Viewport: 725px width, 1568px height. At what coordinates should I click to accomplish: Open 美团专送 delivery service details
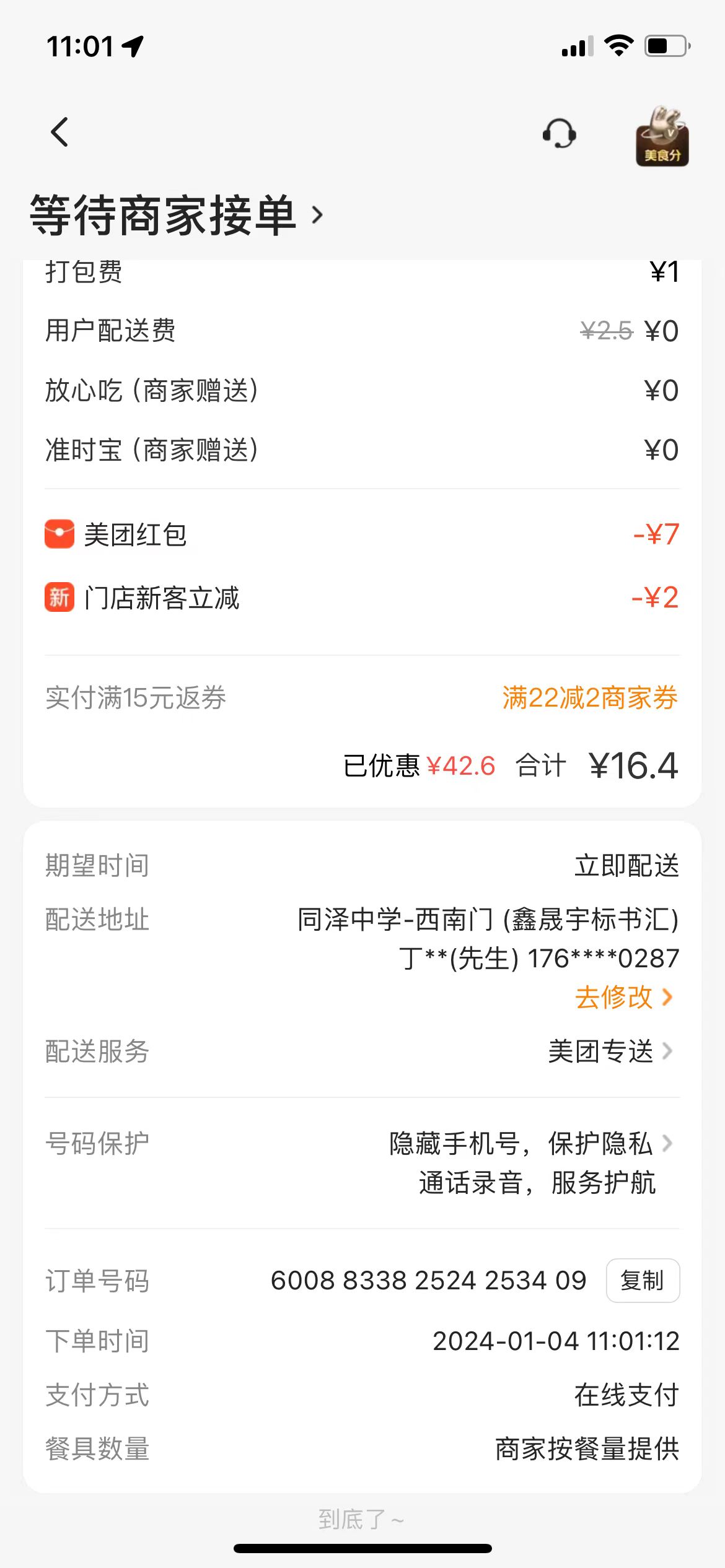click(x=610, y=1051)
